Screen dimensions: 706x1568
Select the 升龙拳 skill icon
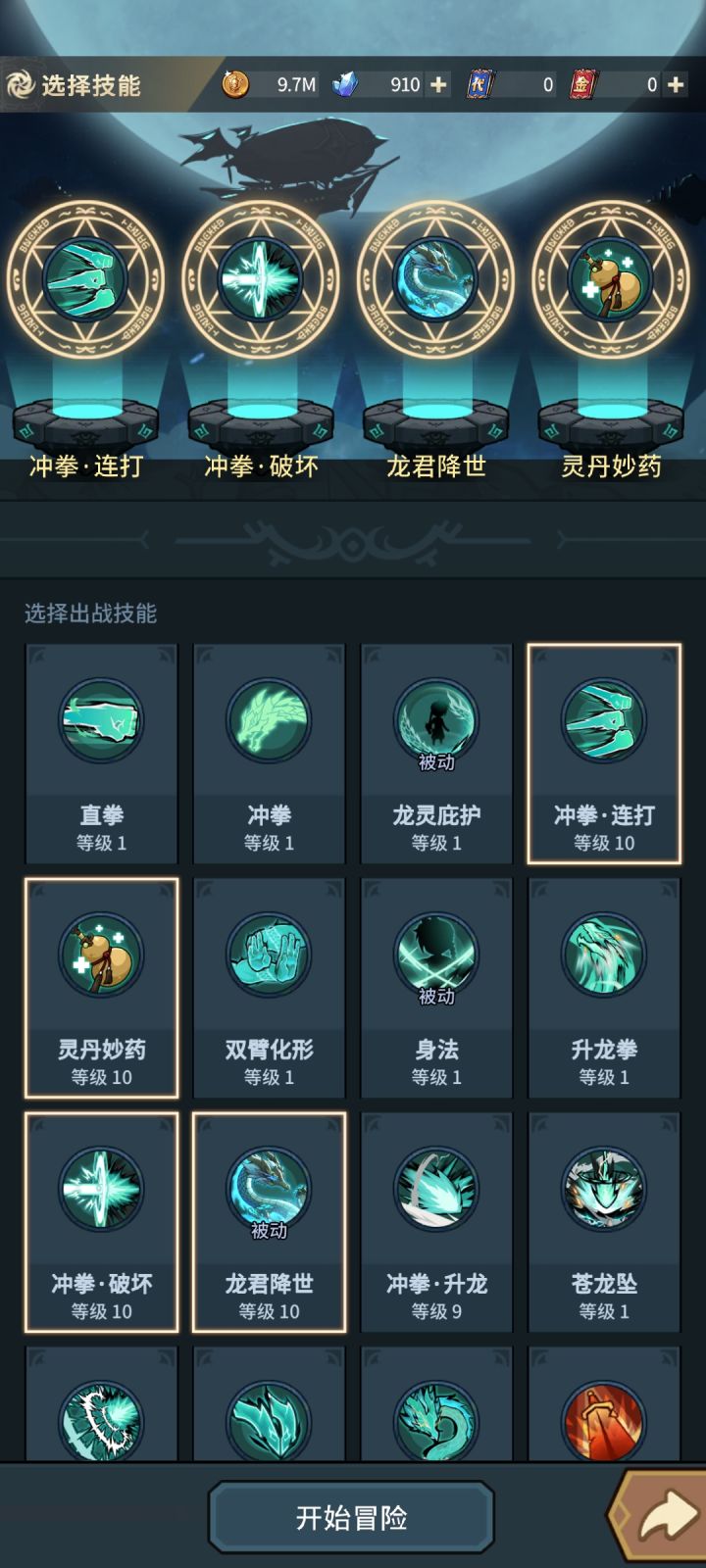602,957
